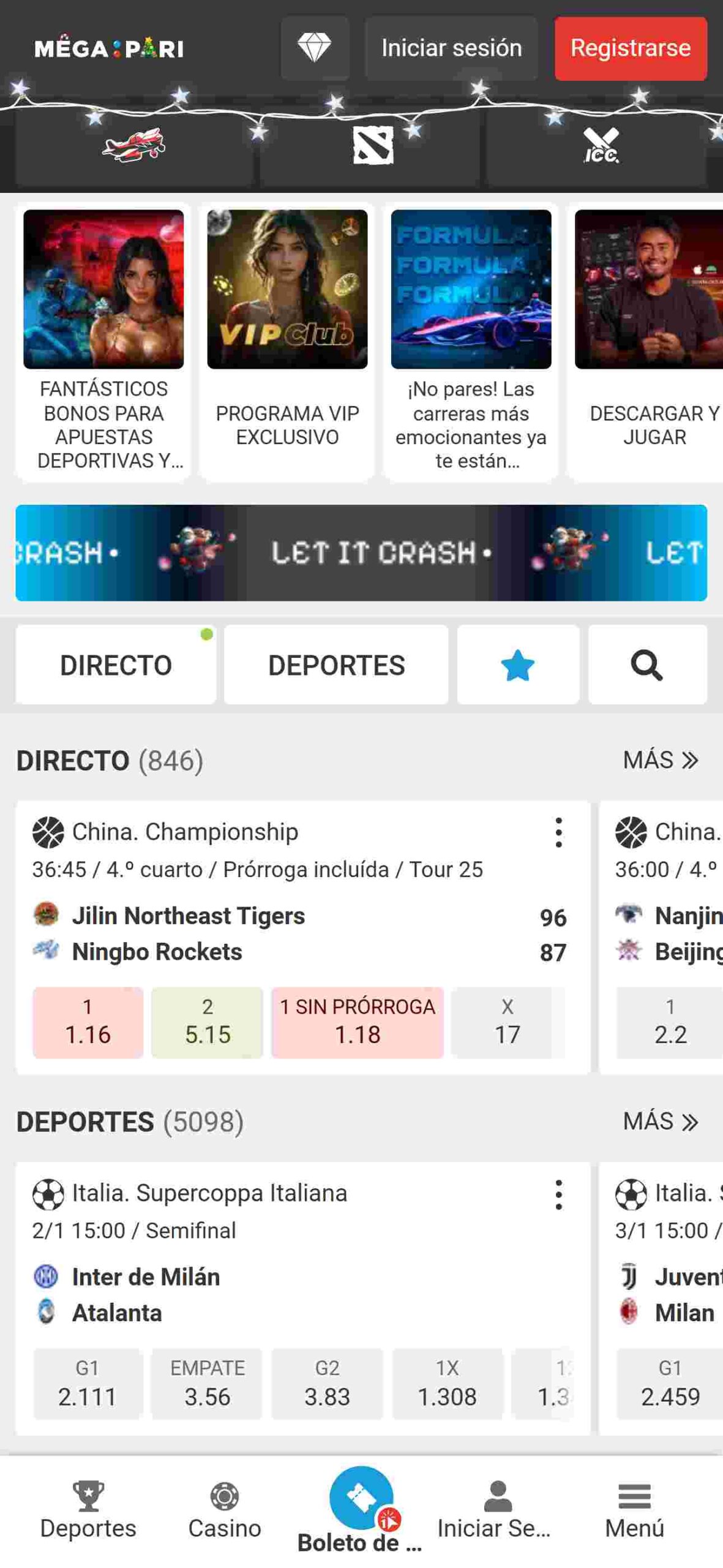Open the Formula races promo card

point(471,341)
